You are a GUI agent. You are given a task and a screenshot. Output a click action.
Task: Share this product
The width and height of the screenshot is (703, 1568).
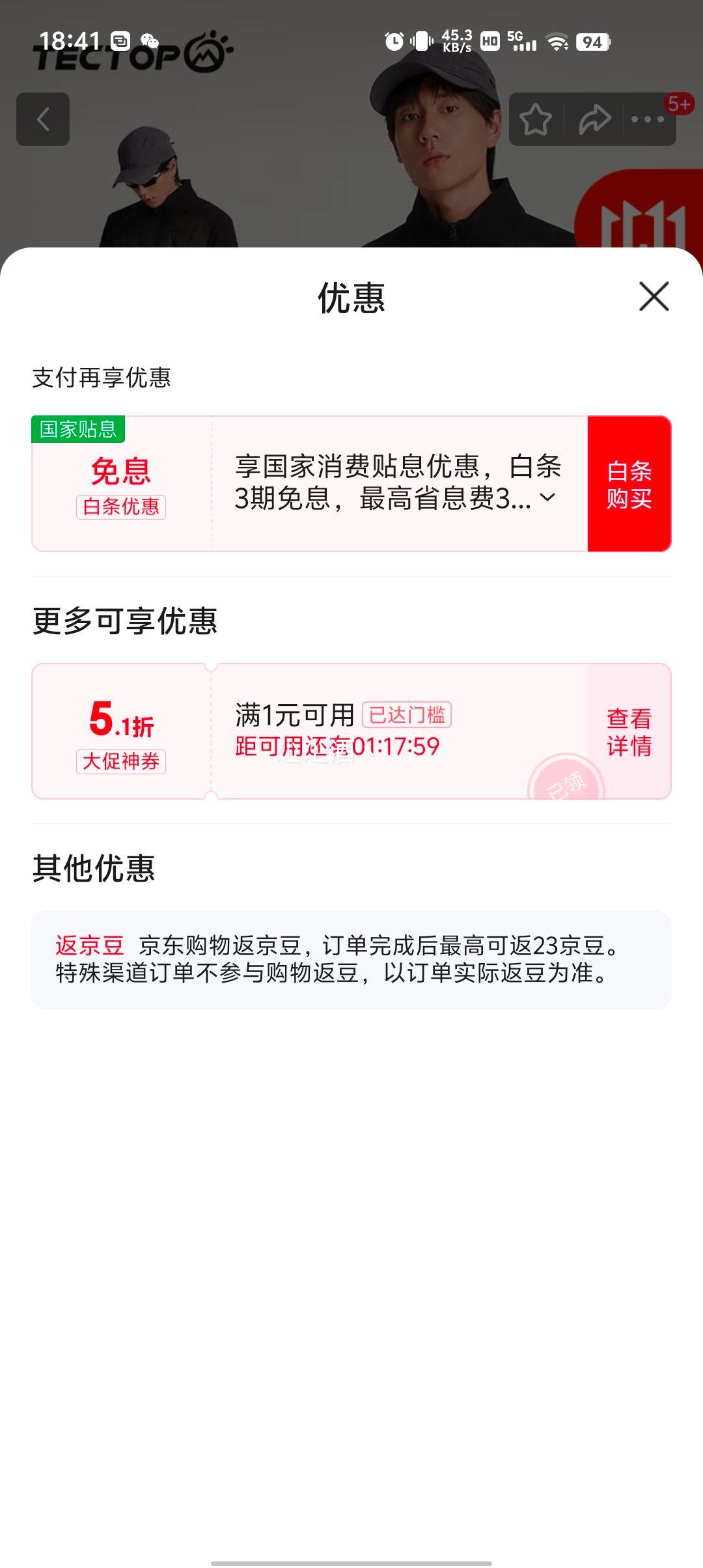[594, 120]
